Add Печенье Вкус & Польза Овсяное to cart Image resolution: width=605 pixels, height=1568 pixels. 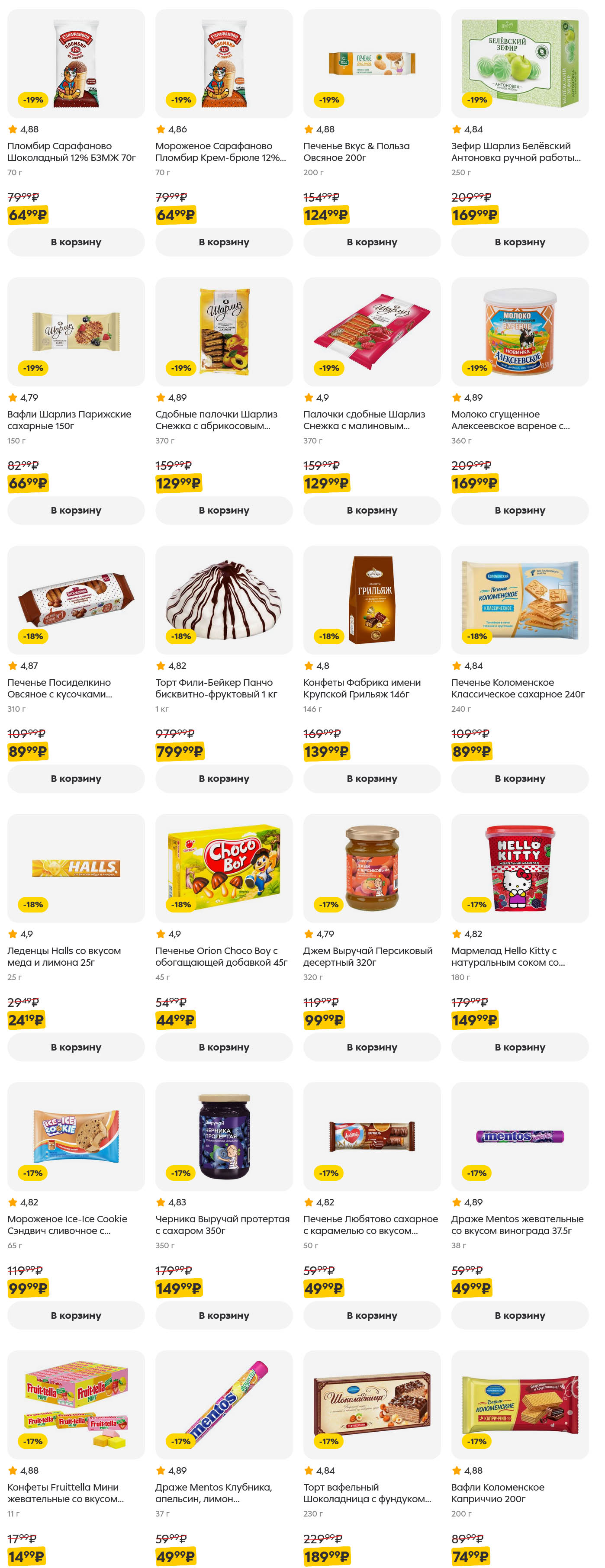[x=371, y=242]
